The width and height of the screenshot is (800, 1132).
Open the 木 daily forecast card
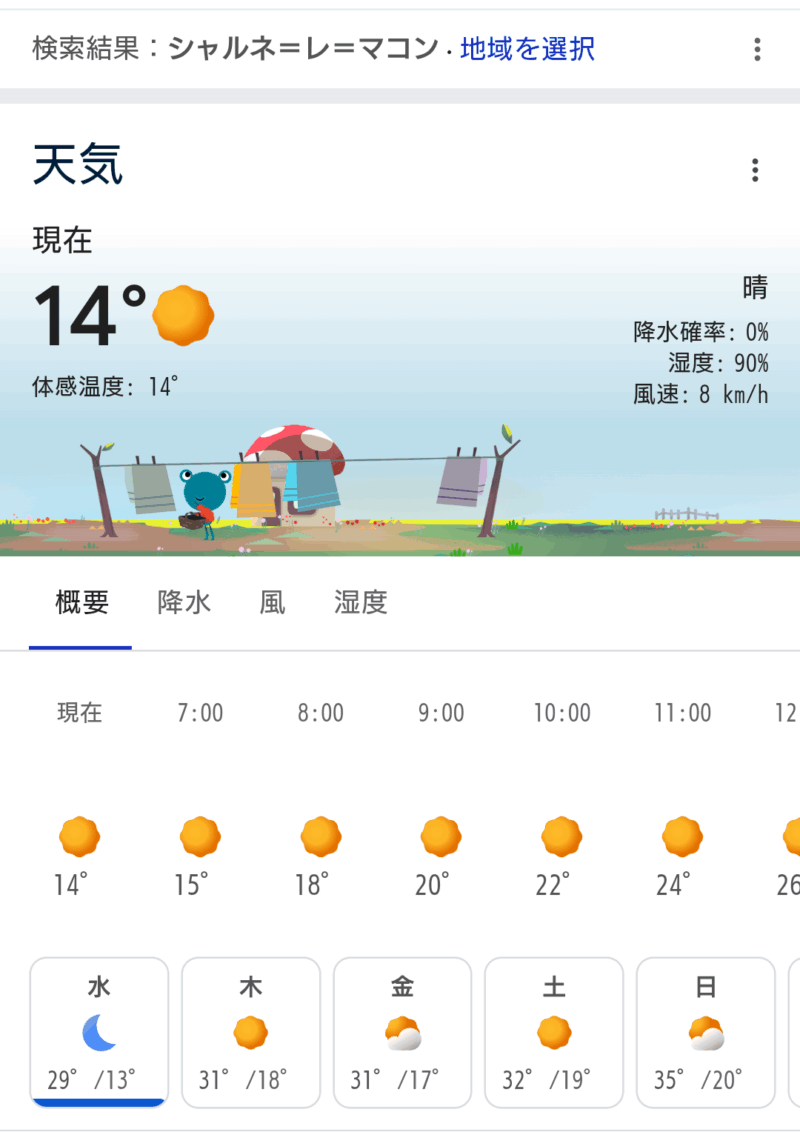251,1032
